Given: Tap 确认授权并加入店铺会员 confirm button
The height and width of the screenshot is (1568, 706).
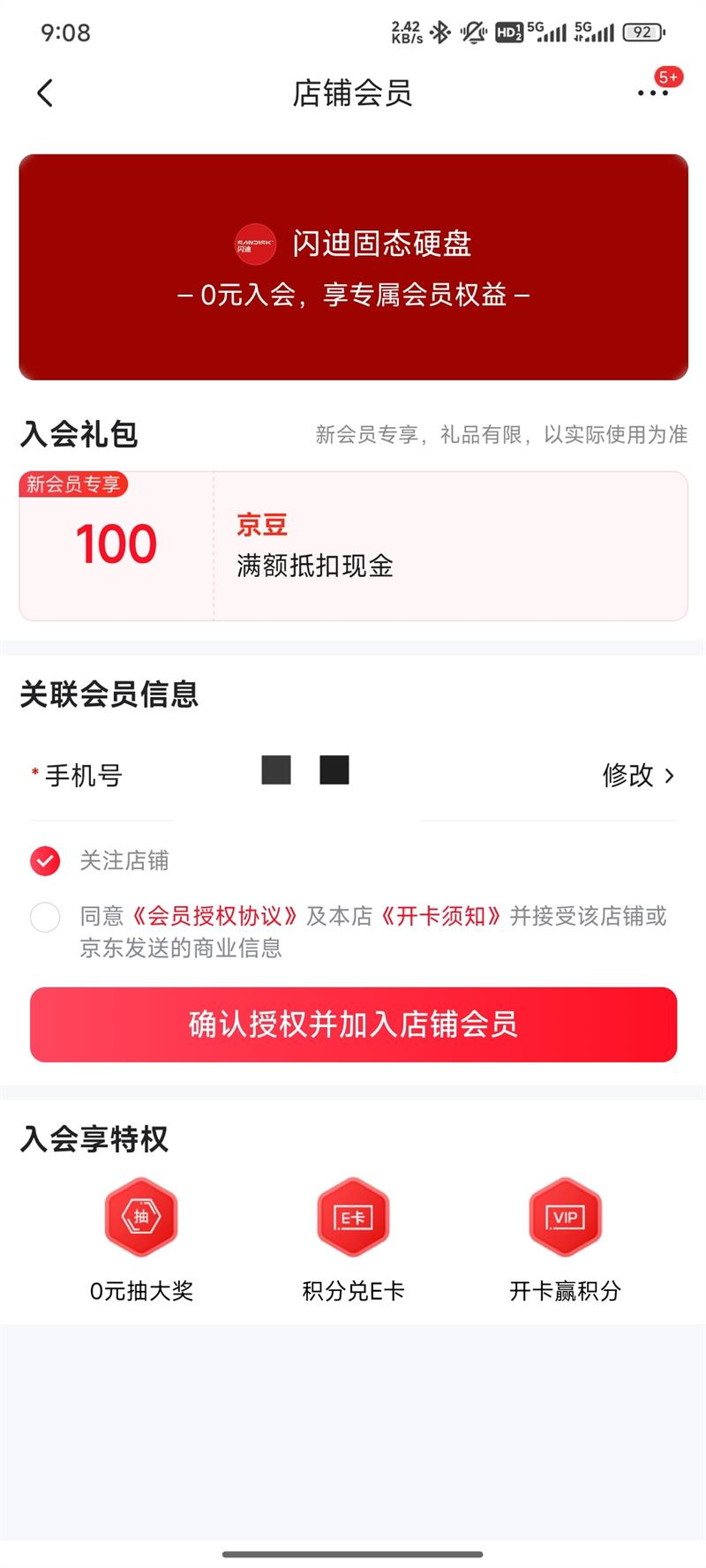Looking at the screenshot, I should pos(353,1024).
